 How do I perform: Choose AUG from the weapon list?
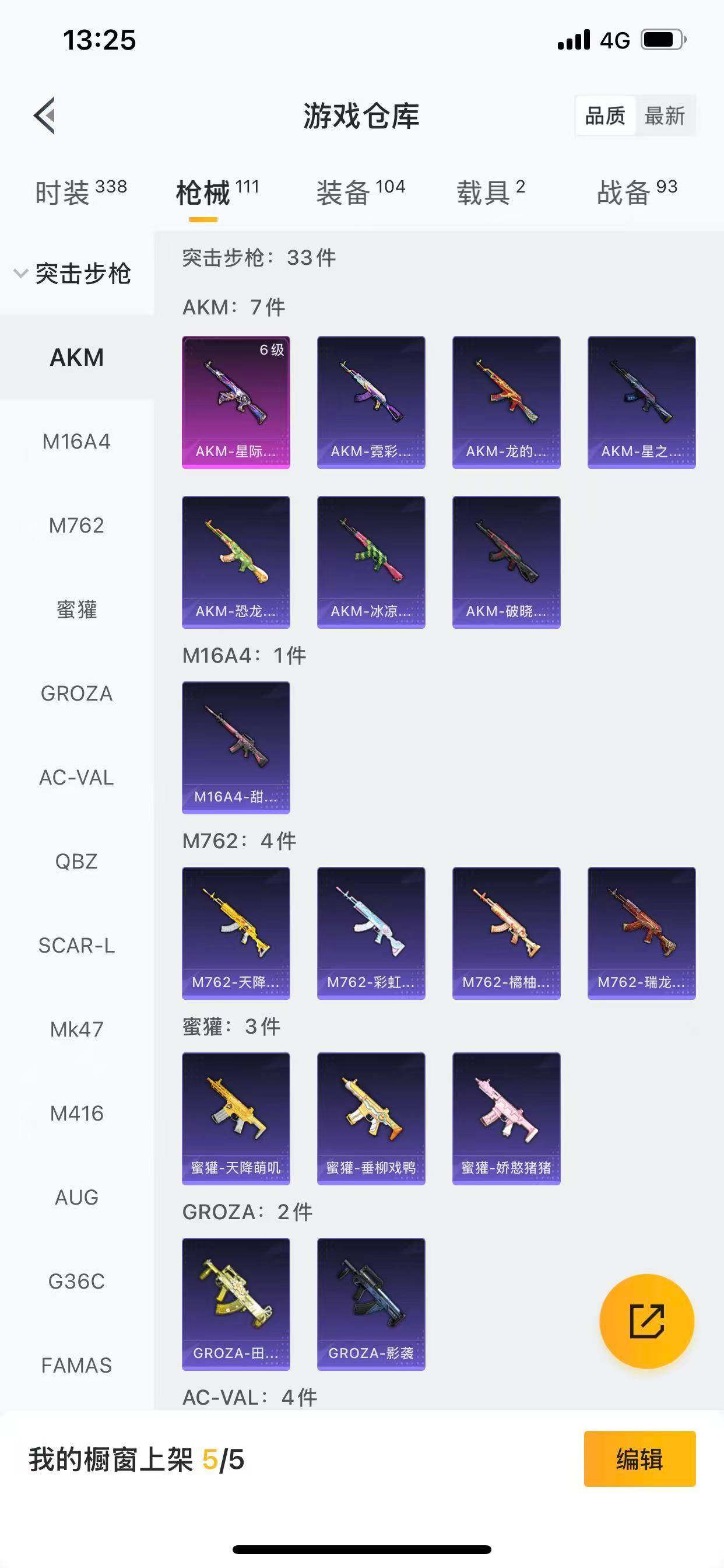77,1198
